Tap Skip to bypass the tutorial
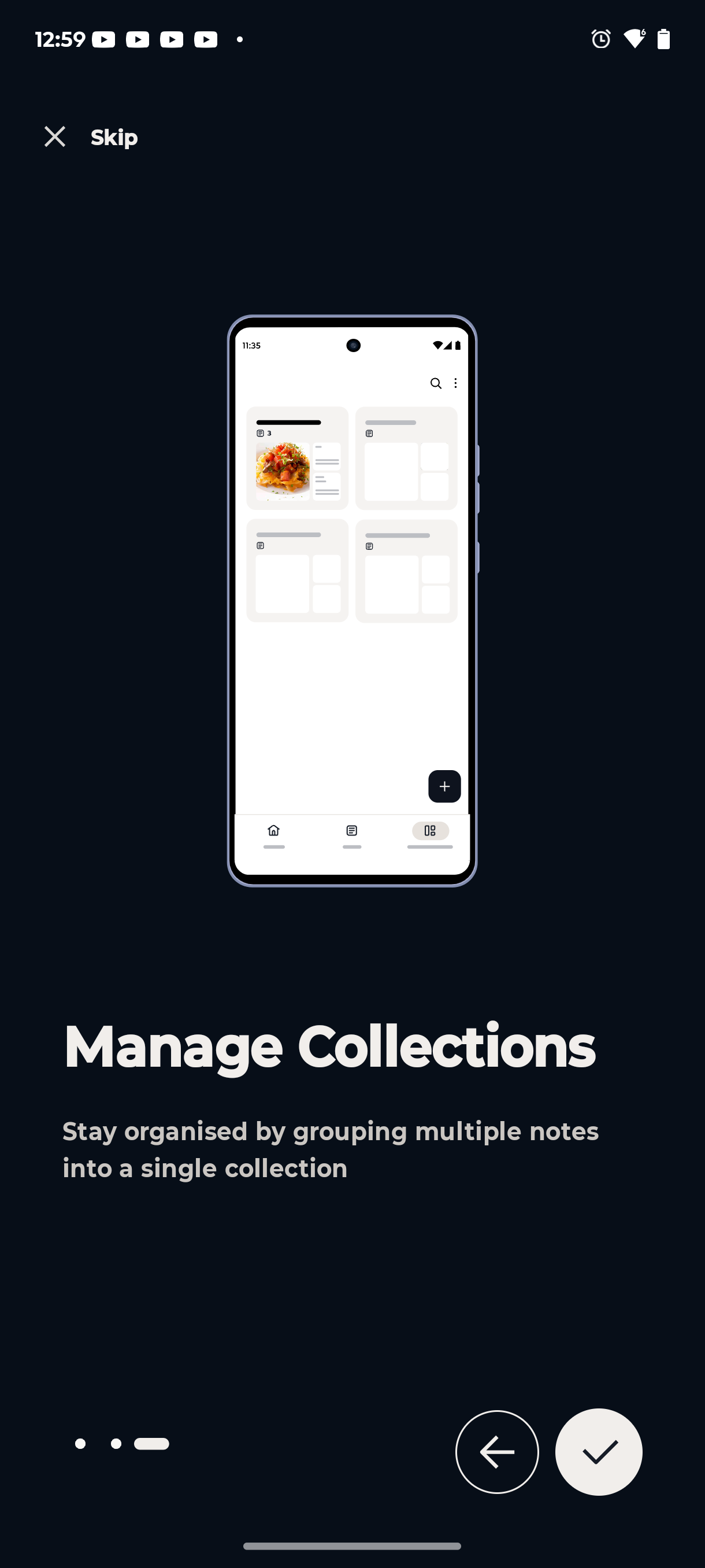Screen dimensions: 705x1568 pyautogui.click(x=114, y=138)
